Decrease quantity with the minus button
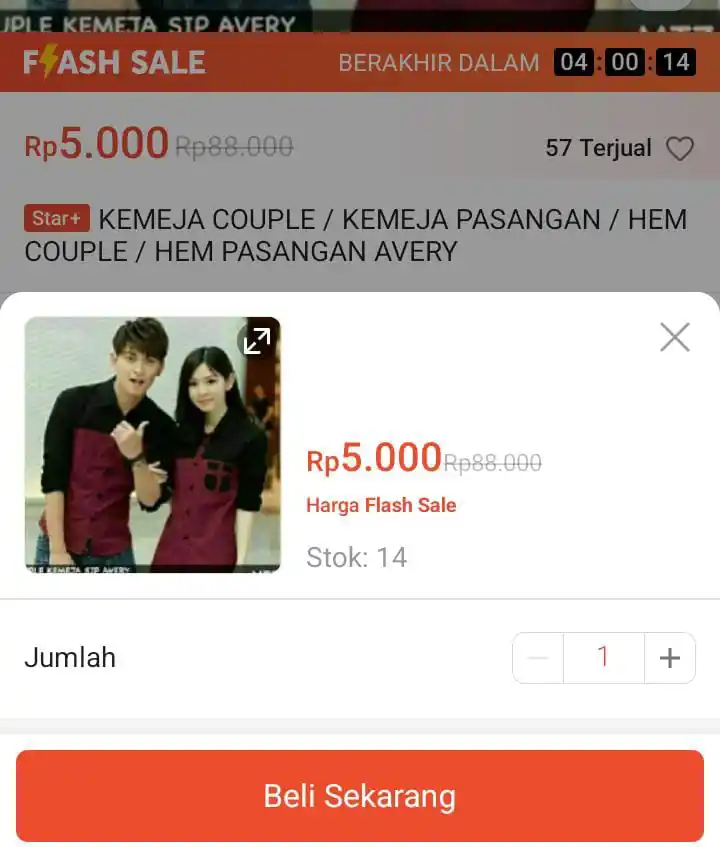This screenshot has width=720, height=847. pos(538,658)
